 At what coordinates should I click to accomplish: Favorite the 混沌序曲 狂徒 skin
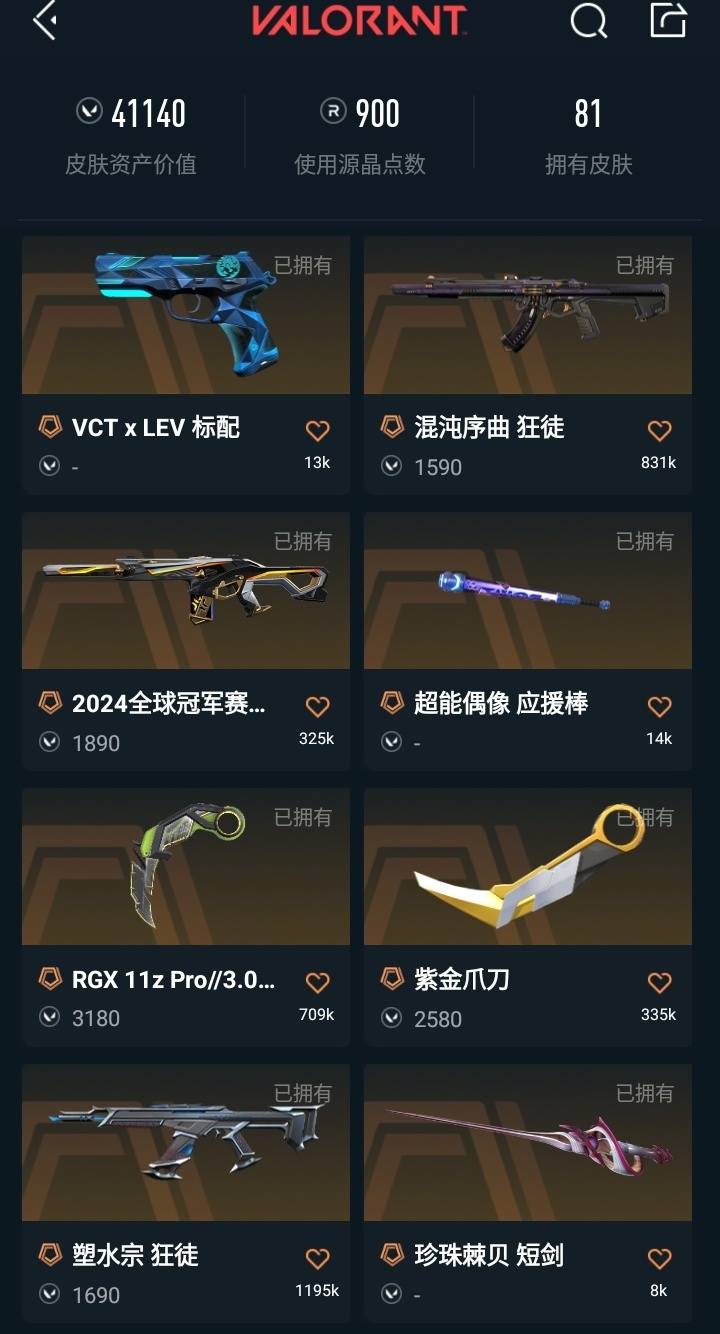point(659,430)
